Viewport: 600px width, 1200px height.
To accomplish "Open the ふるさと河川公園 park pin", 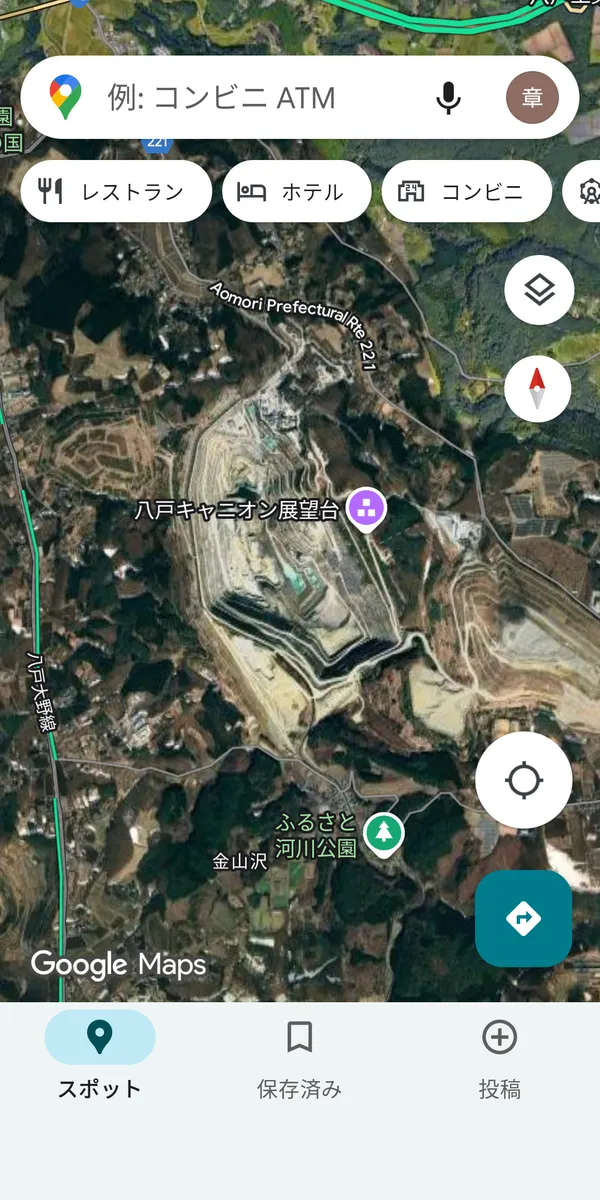I will pyautogui.click(x=383, y=834).
